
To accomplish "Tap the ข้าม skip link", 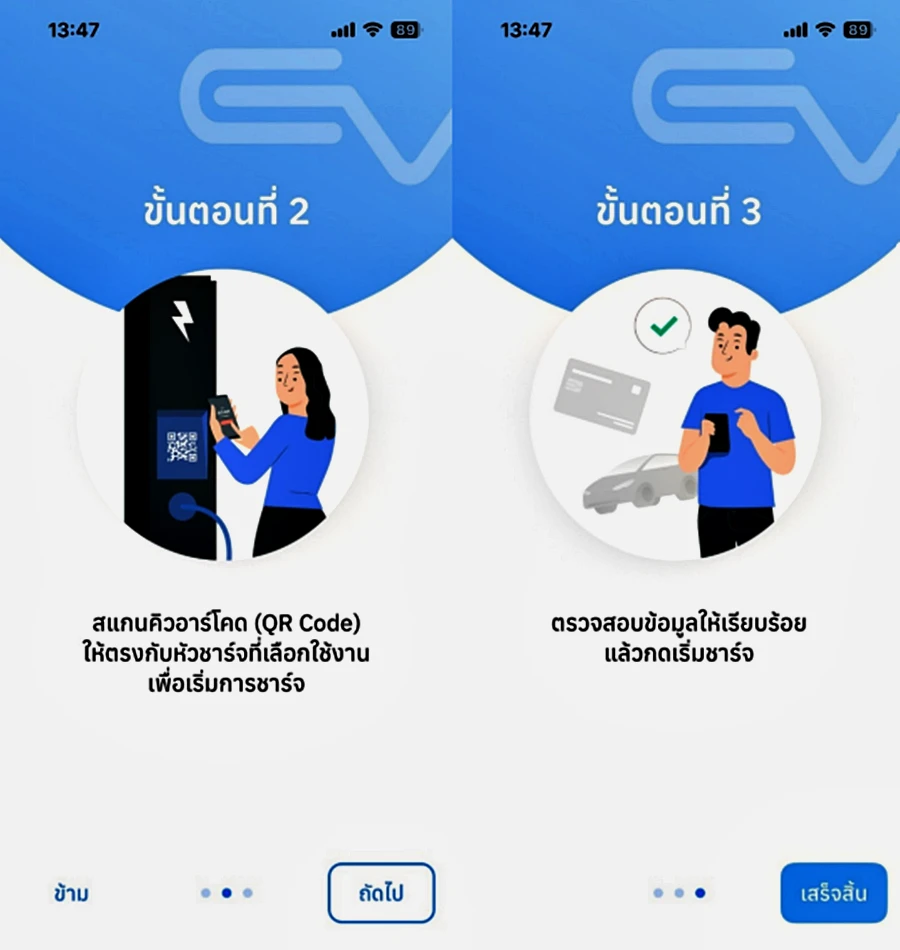I will (71, 893).
